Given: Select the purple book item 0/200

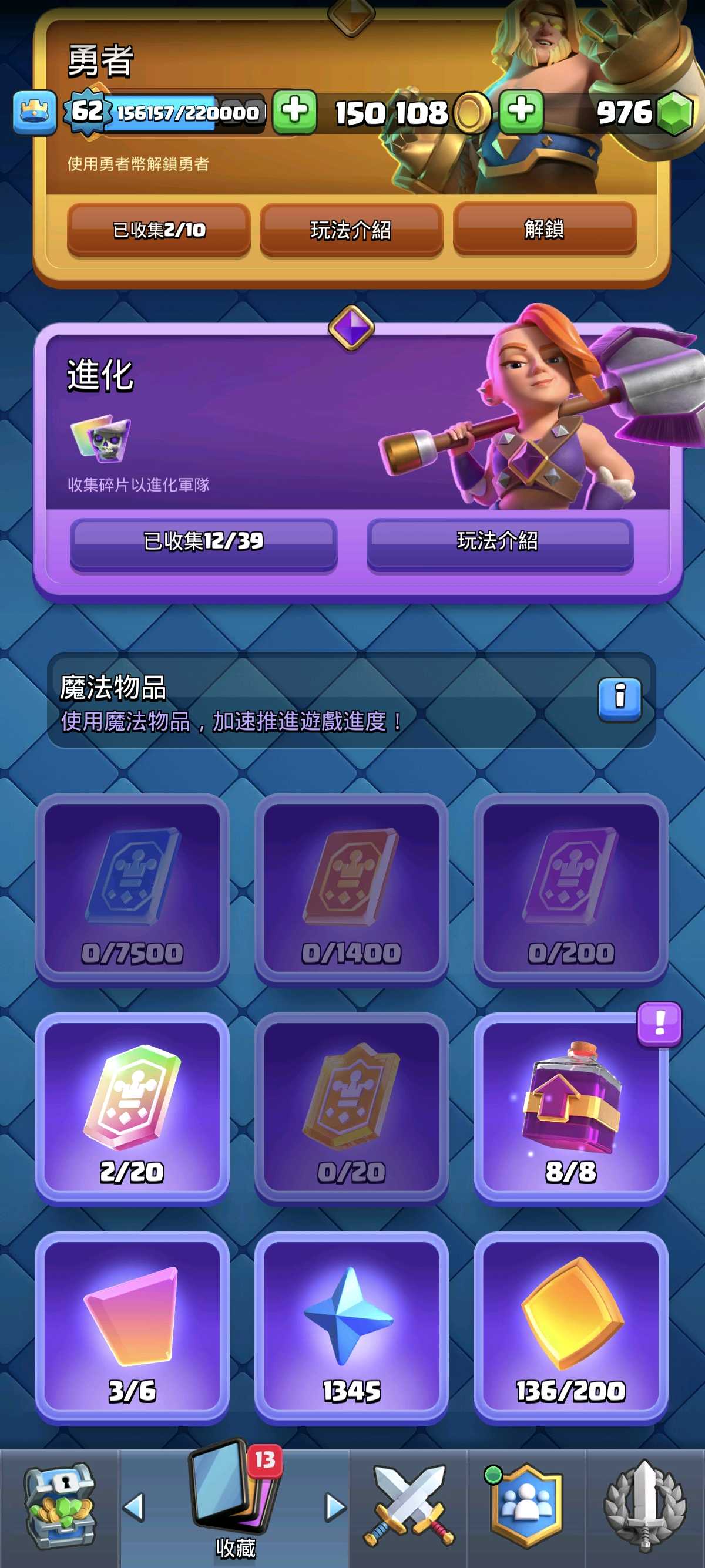Looking at the screenshot, I should click(570, 887).
